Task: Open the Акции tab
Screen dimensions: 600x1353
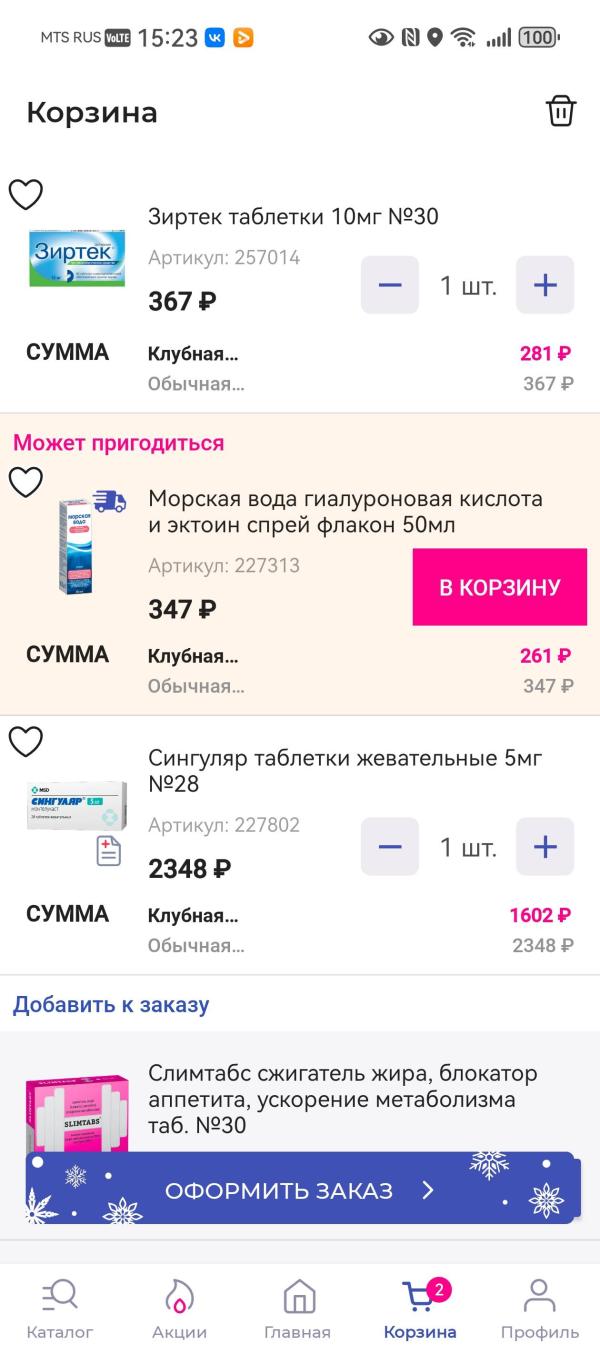Action: pos(179,1309)
